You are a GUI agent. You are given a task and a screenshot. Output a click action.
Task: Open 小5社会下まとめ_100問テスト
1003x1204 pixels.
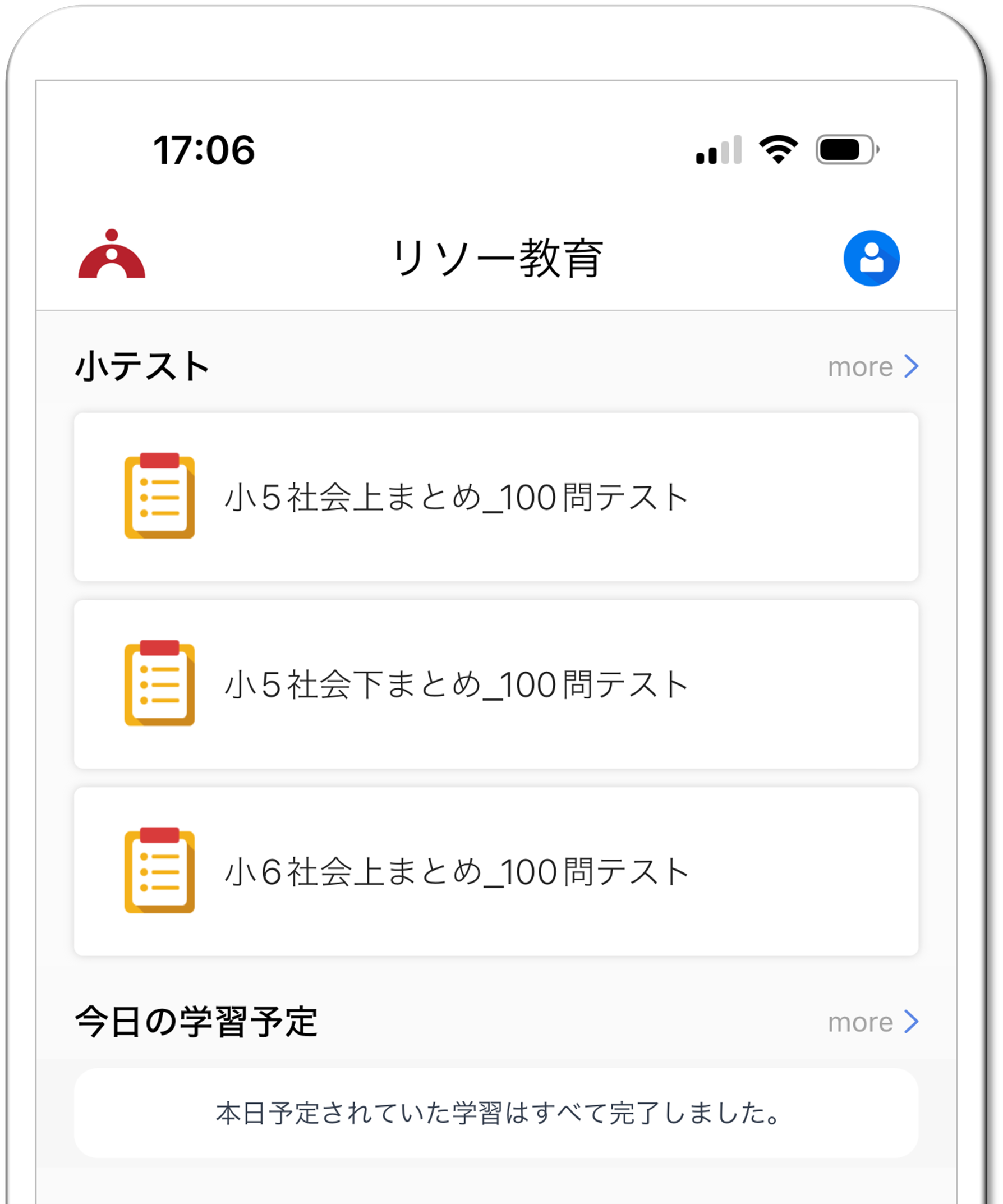click(x=496, y=684)
